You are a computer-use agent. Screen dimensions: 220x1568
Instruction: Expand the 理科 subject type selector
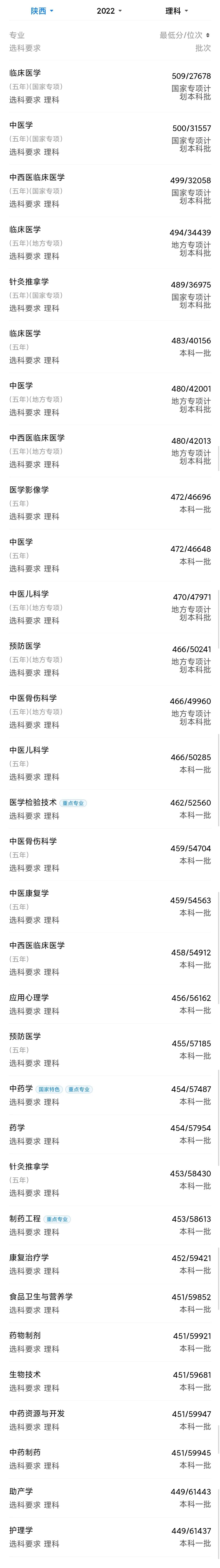click(176, 11)
